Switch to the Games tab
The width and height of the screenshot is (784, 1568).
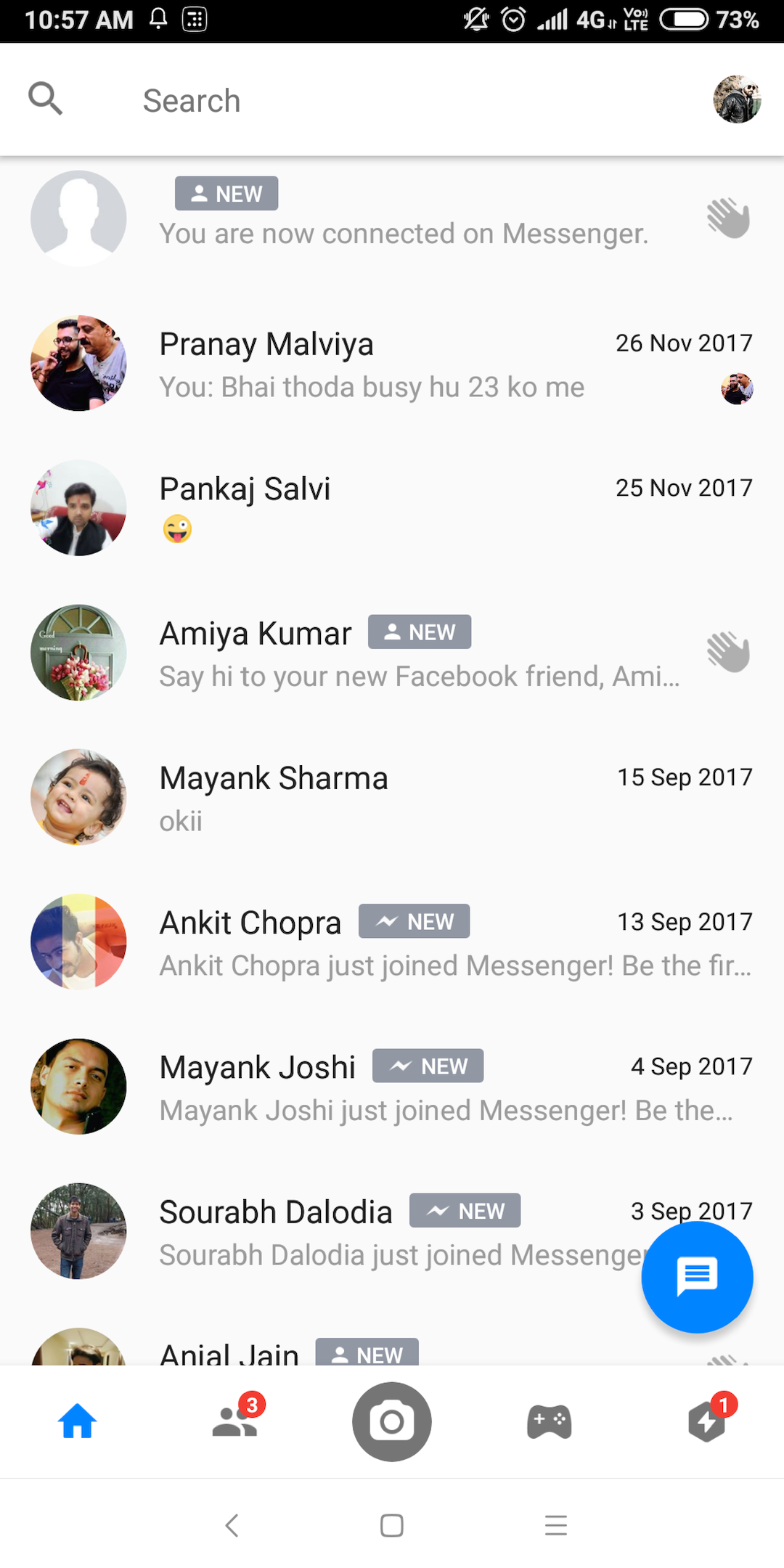click(x=549, y=1421)
